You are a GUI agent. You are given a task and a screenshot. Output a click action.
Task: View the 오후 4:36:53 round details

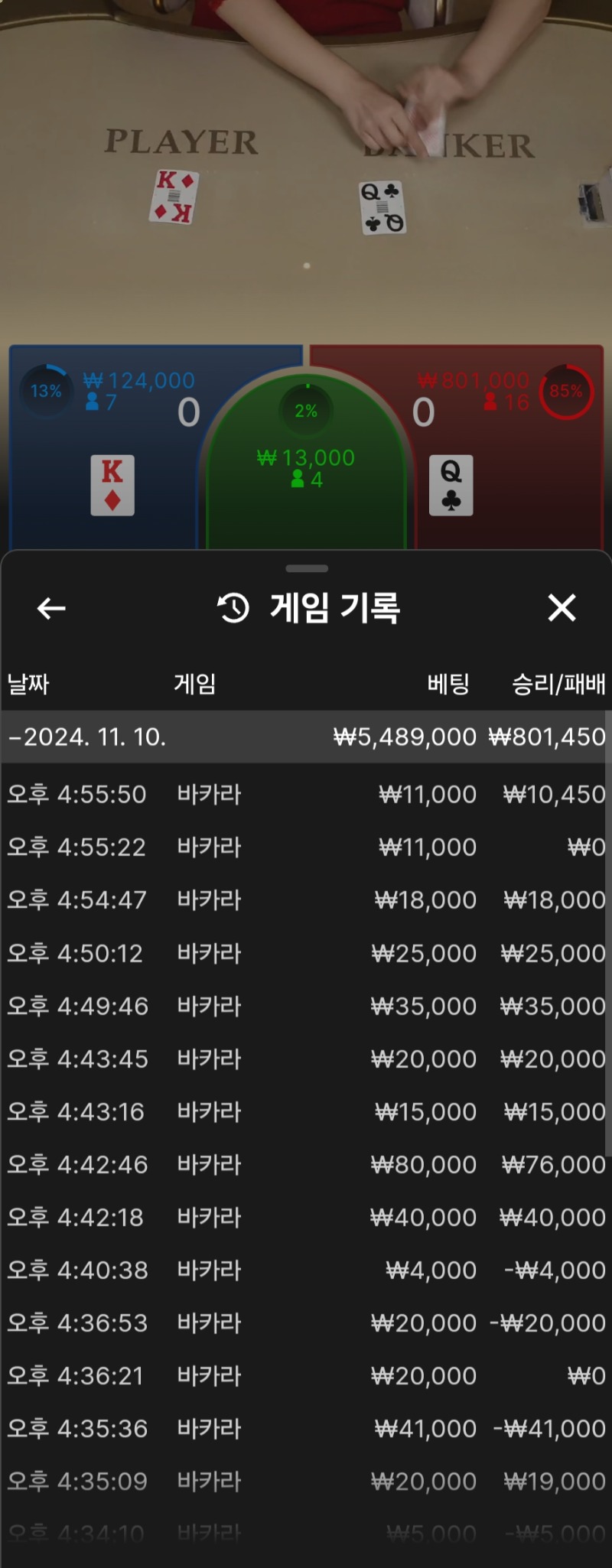point(306,1322)
